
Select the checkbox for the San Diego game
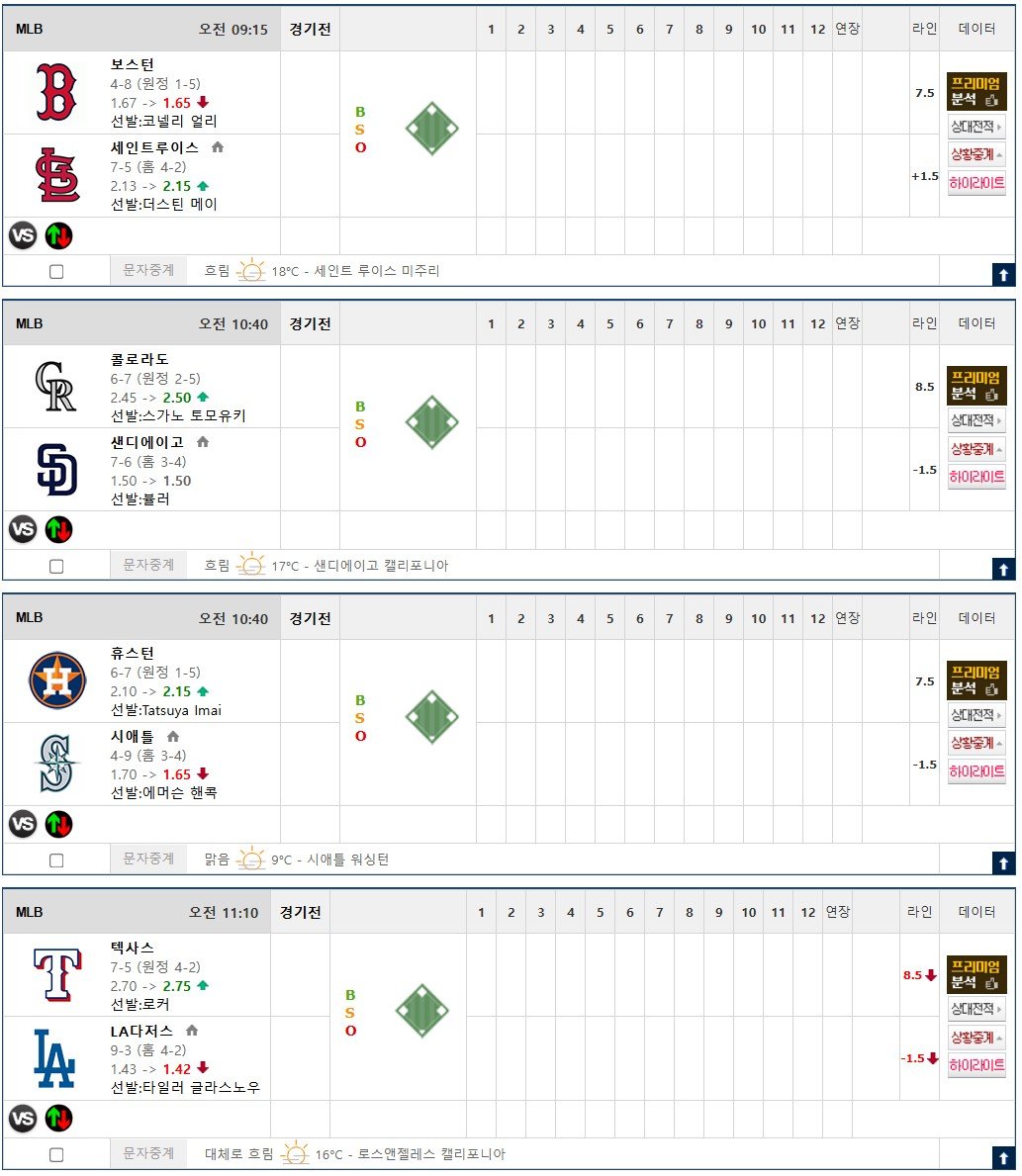click(x=56, y=567)
